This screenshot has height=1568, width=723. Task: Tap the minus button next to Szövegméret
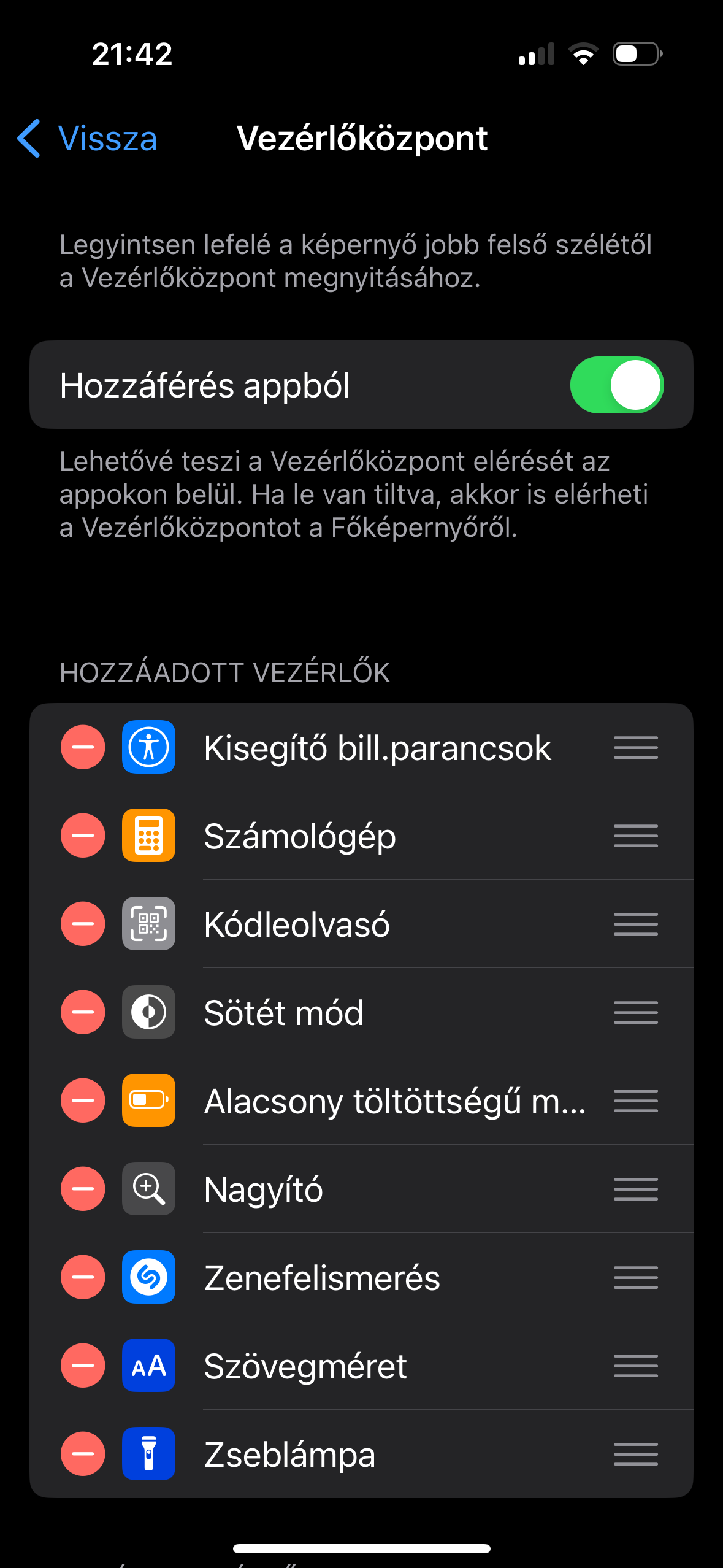[x=83, y=1366]
